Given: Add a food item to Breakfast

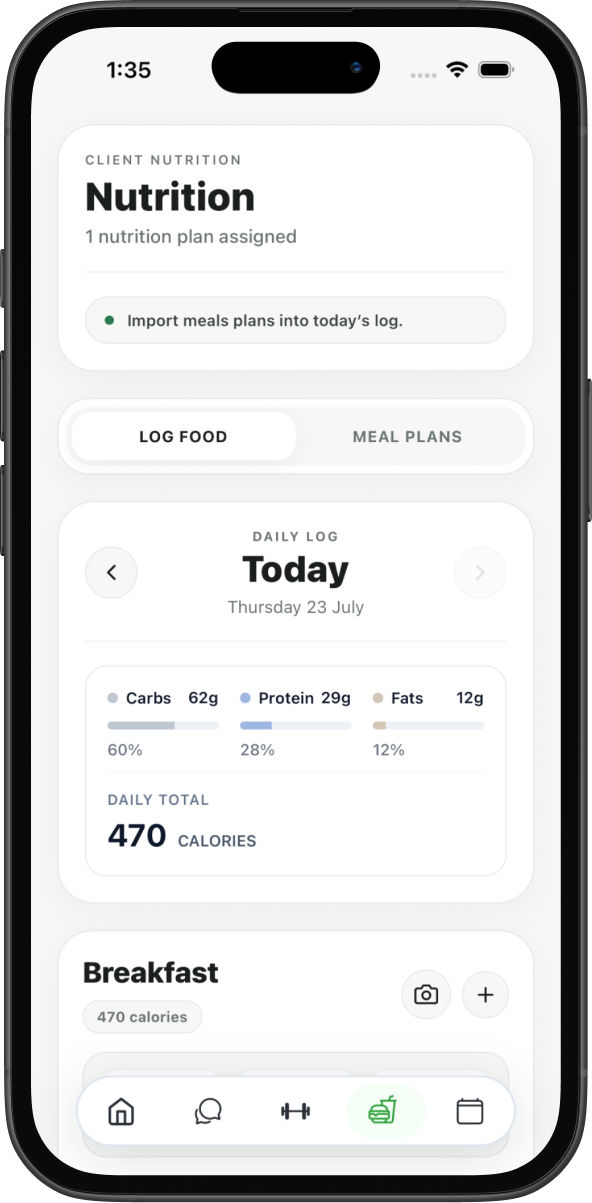Looking at the screenshot, I should click(x=485, y=995).
